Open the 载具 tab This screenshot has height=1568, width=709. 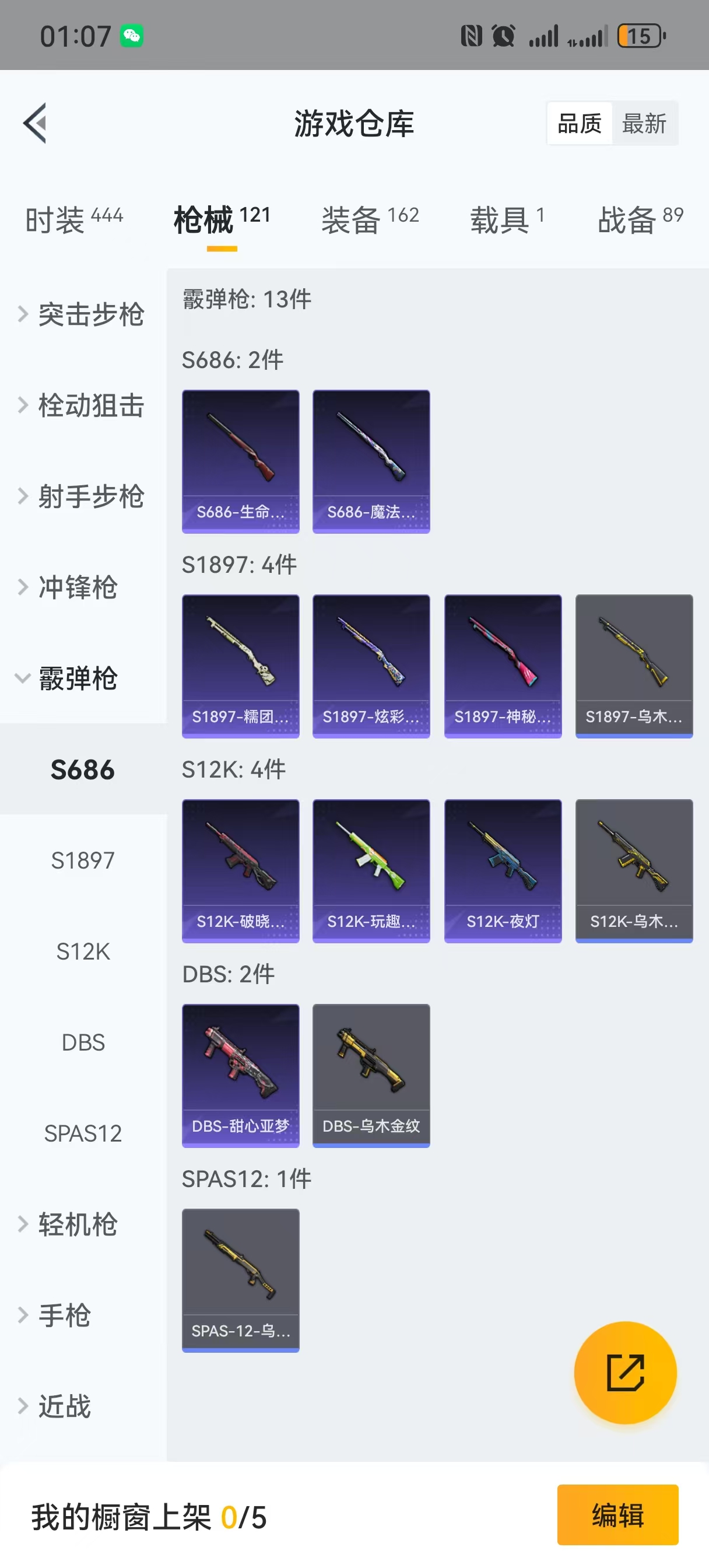[506, 219]
